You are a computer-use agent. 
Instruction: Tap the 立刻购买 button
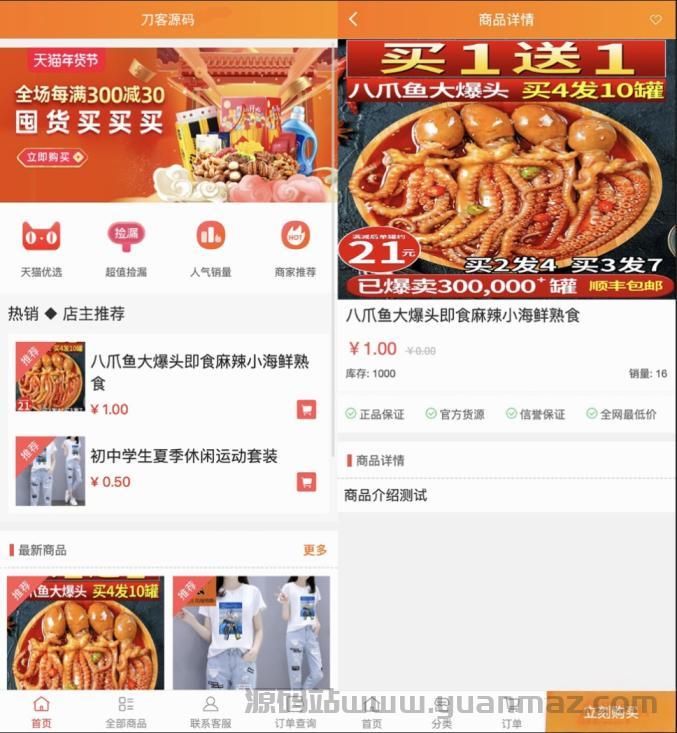[x=611, y=712]
